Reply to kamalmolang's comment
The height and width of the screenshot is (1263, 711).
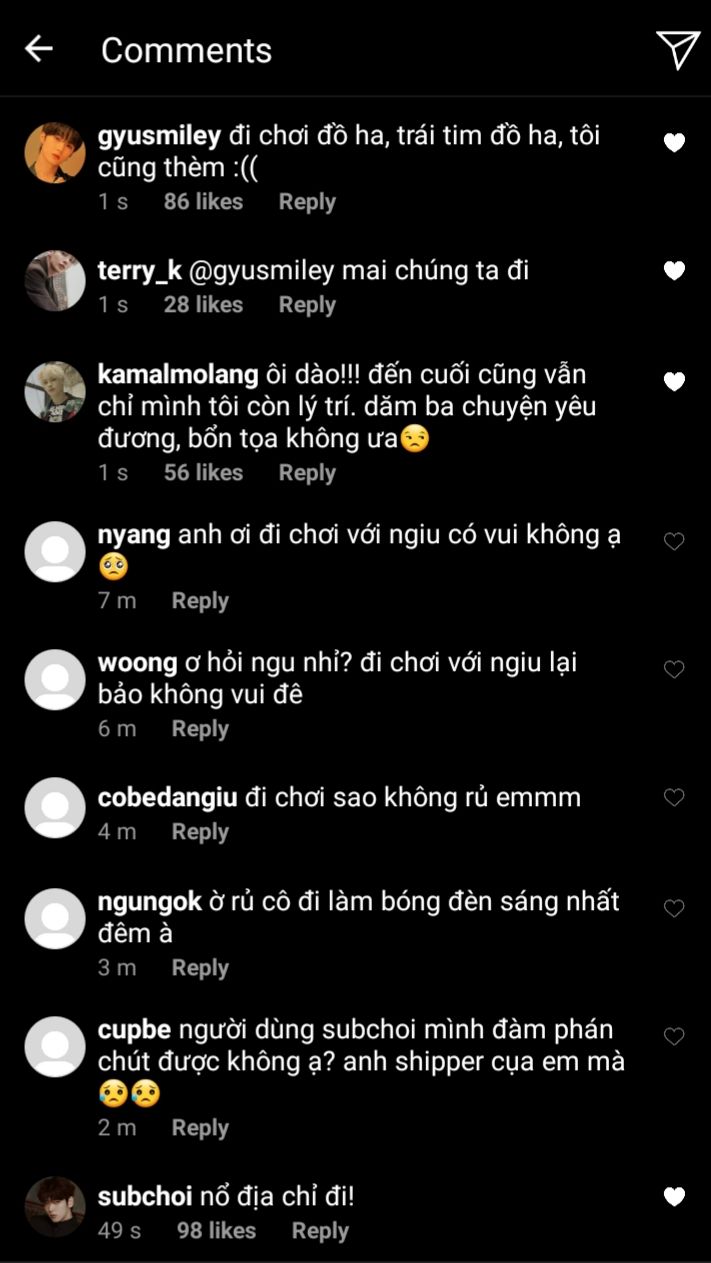click(x=307, y=473)
